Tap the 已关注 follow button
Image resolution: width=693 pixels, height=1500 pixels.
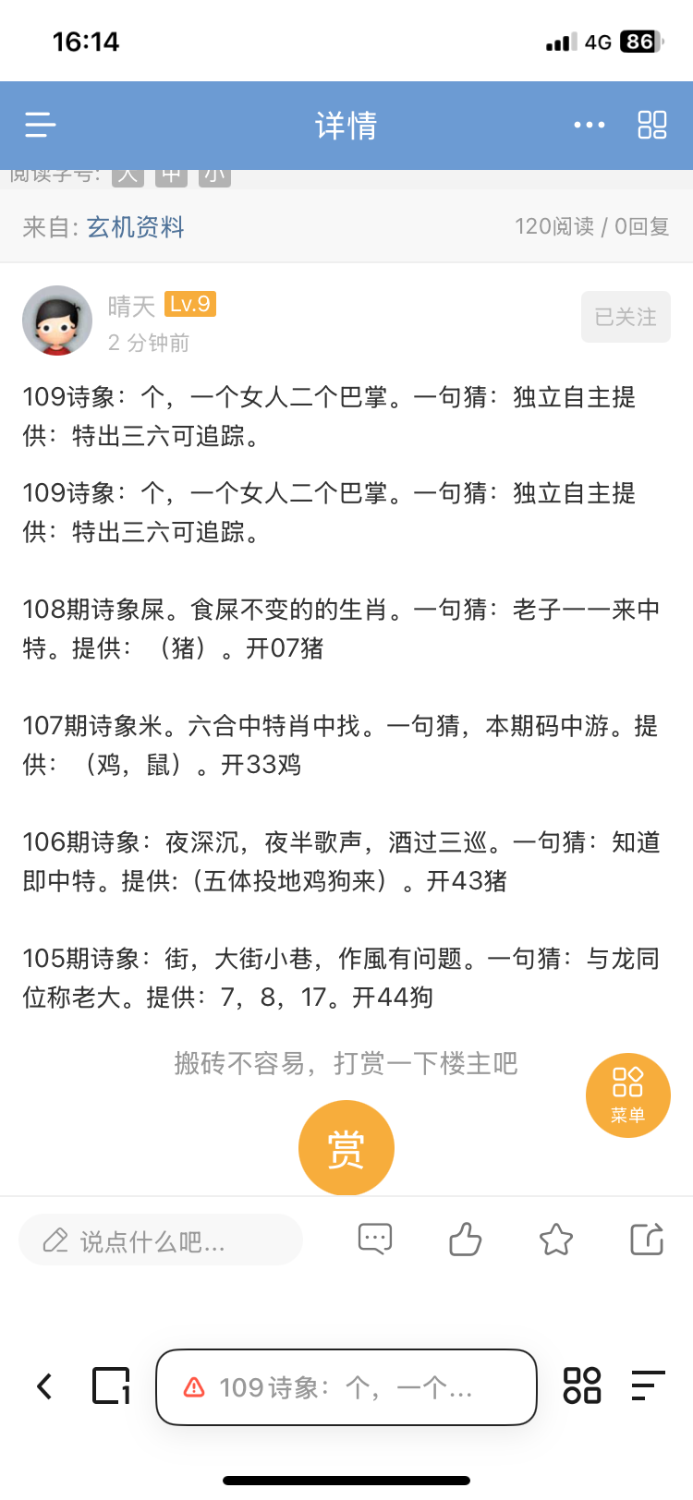(x=625, y=317)
